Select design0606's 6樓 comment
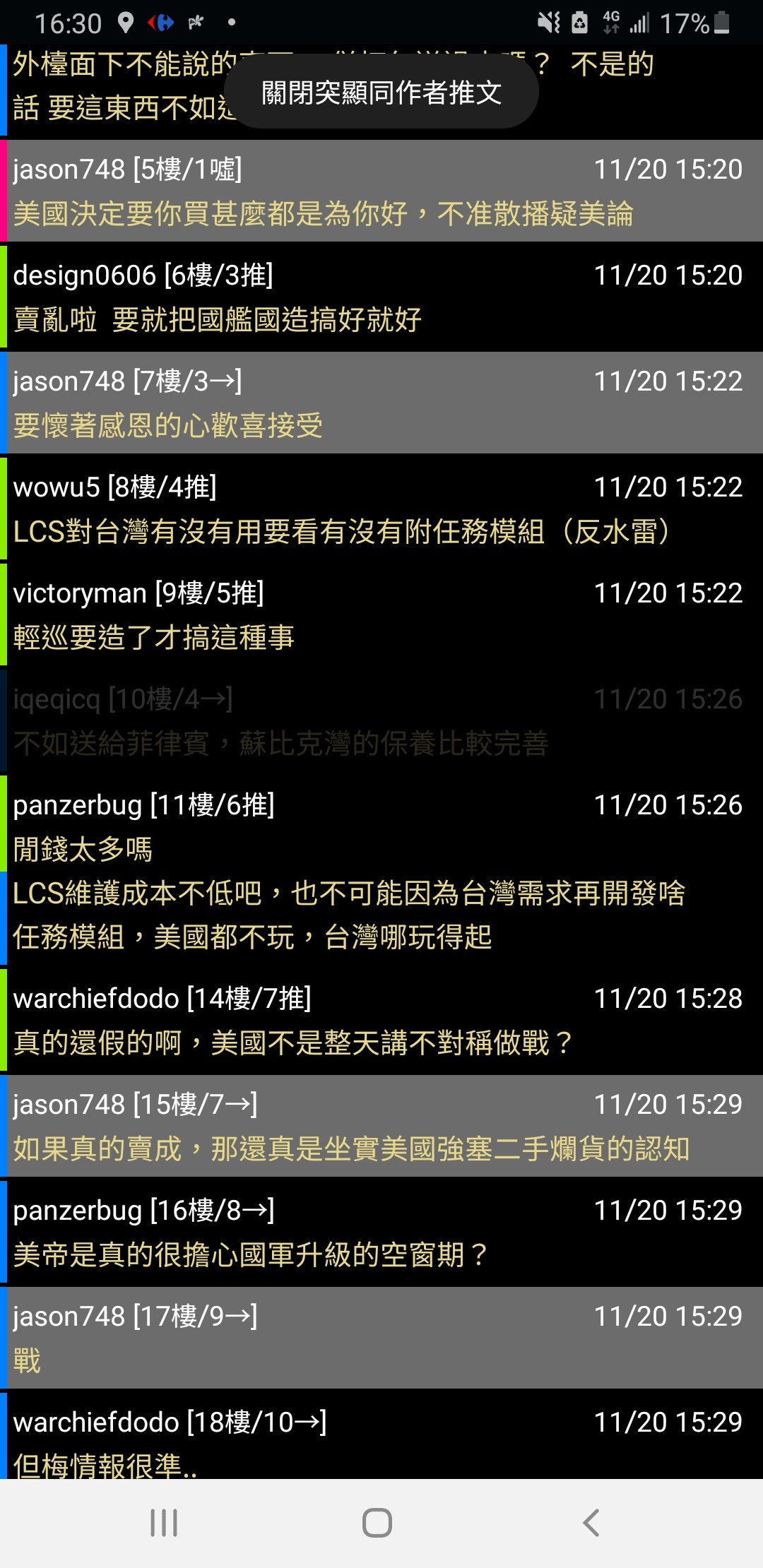The width and height of the screenshot is (763, 1568). click(x=381, y=297)
